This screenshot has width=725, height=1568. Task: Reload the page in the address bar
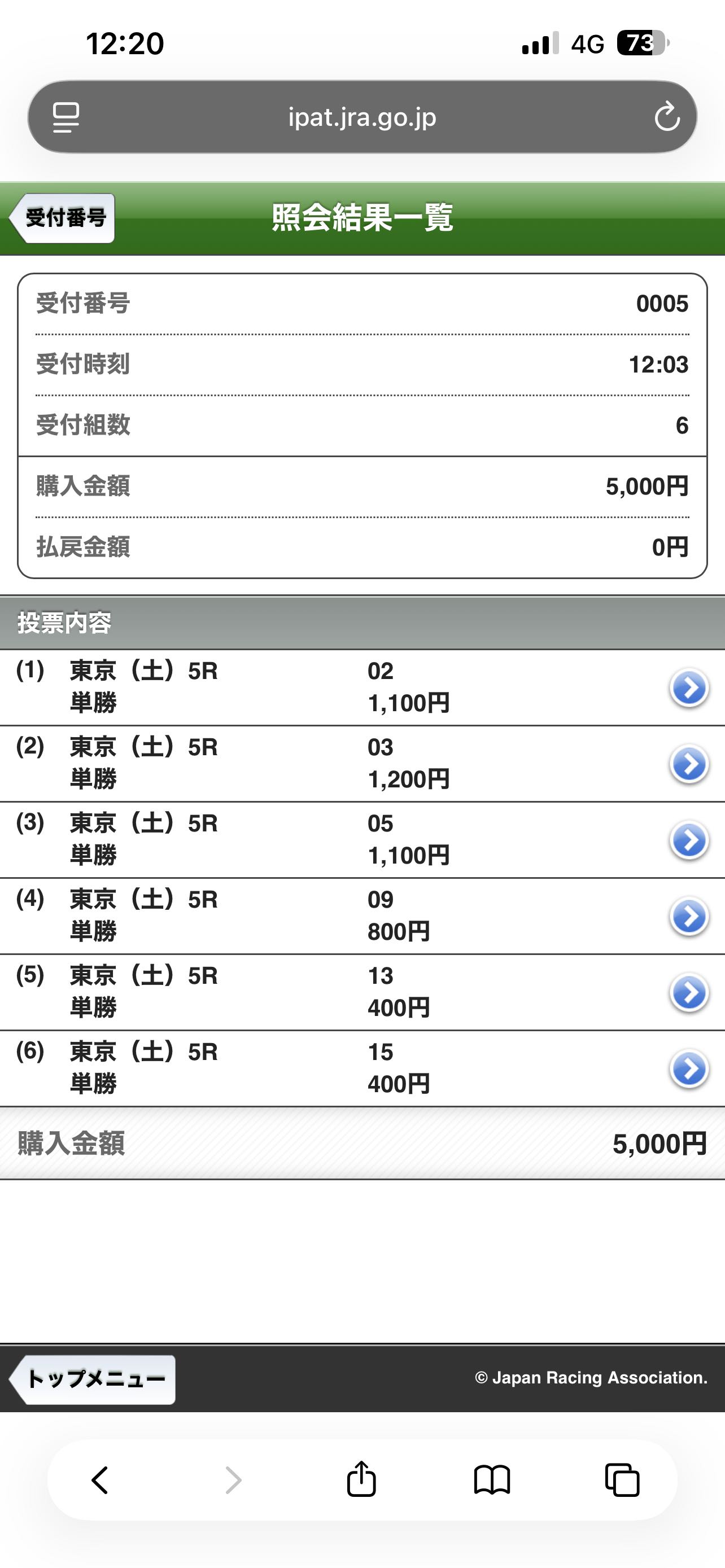(667, 116)
